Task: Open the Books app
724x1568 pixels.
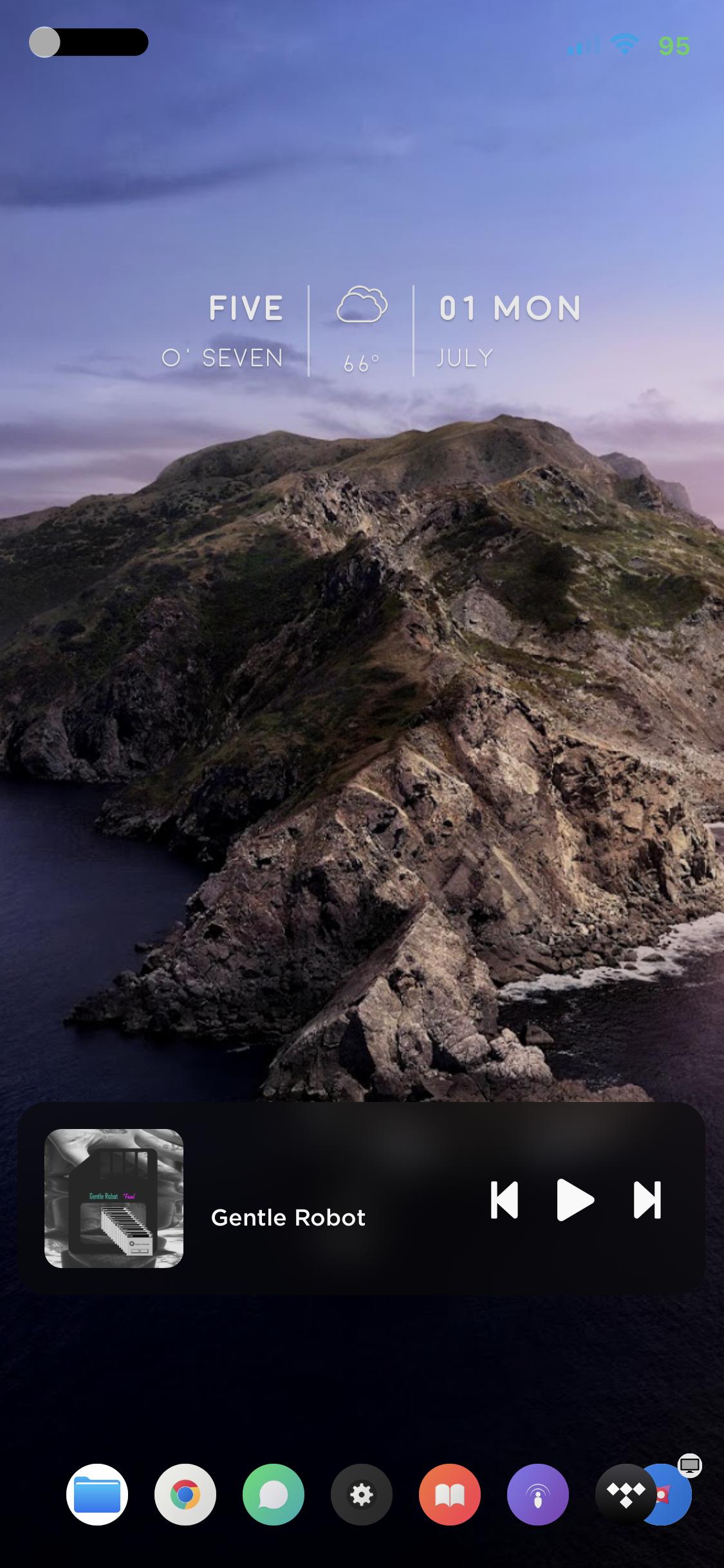Action: pos(450,1495)
